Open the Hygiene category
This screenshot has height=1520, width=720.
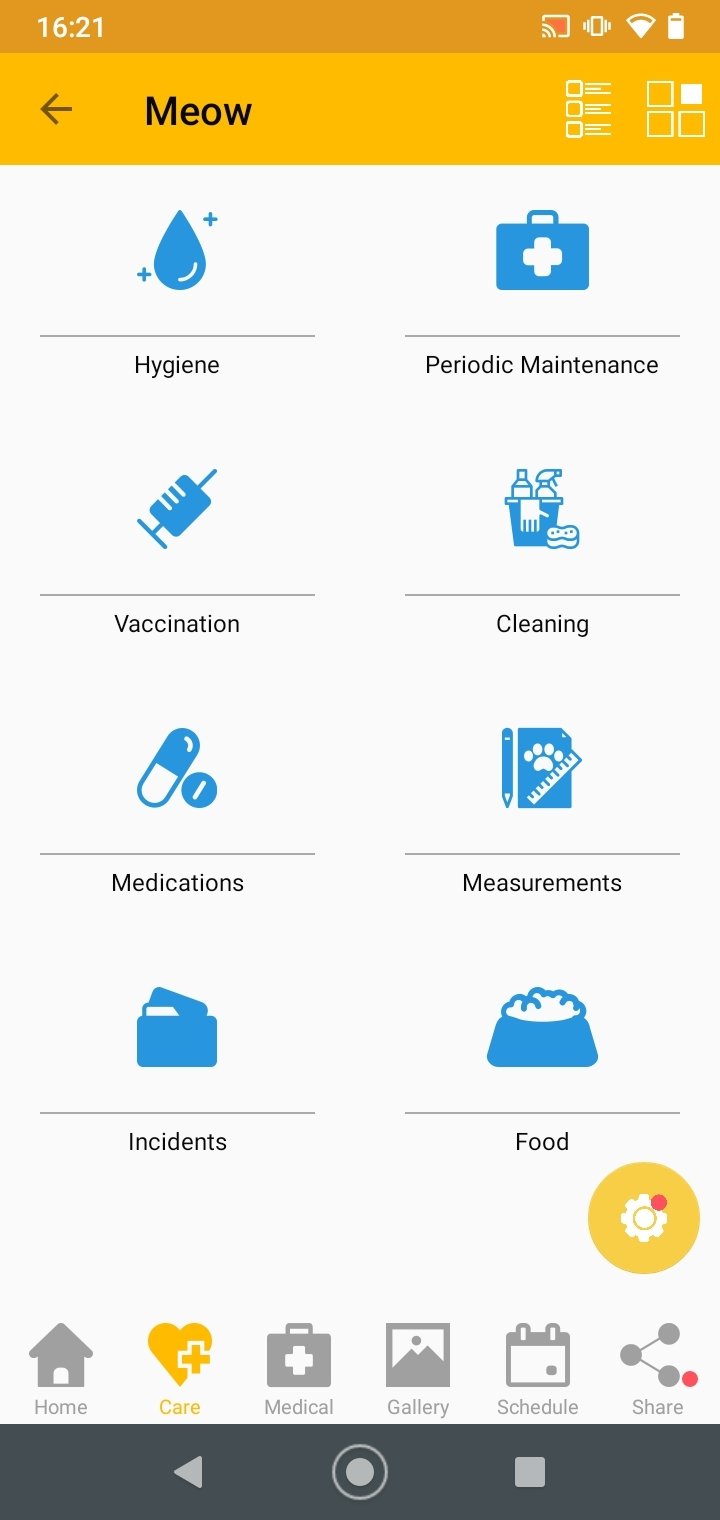coord(177,292)
